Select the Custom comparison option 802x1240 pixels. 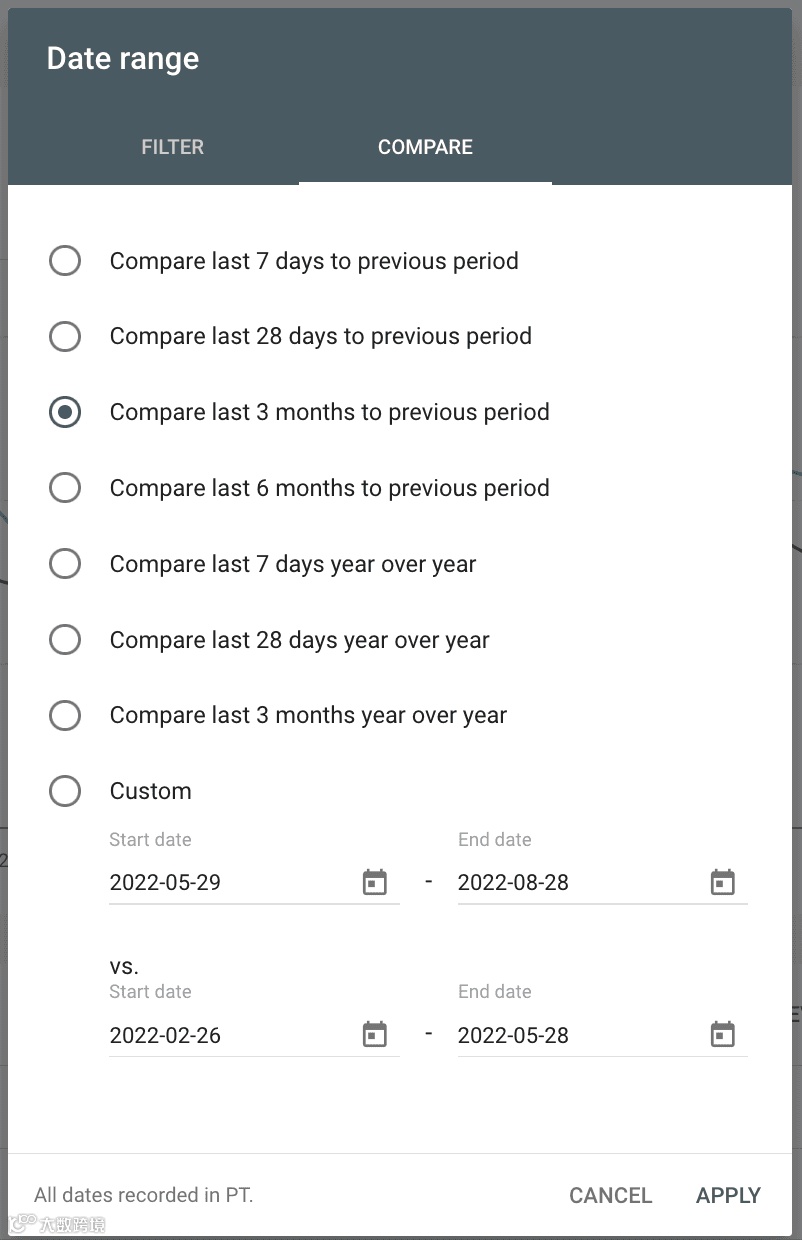point(64,790)
